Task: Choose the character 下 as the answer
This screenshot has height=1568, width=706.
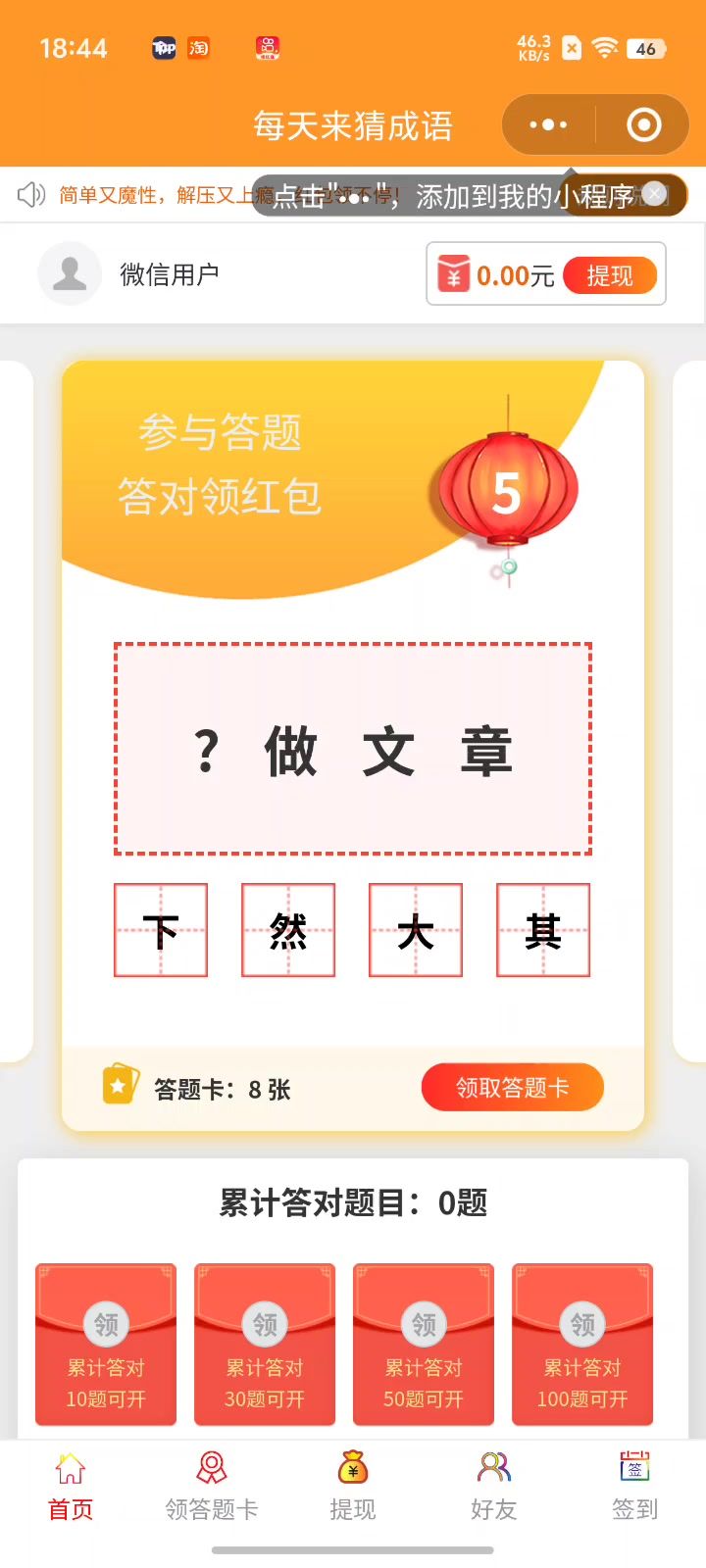Action: tap(161, 930)
